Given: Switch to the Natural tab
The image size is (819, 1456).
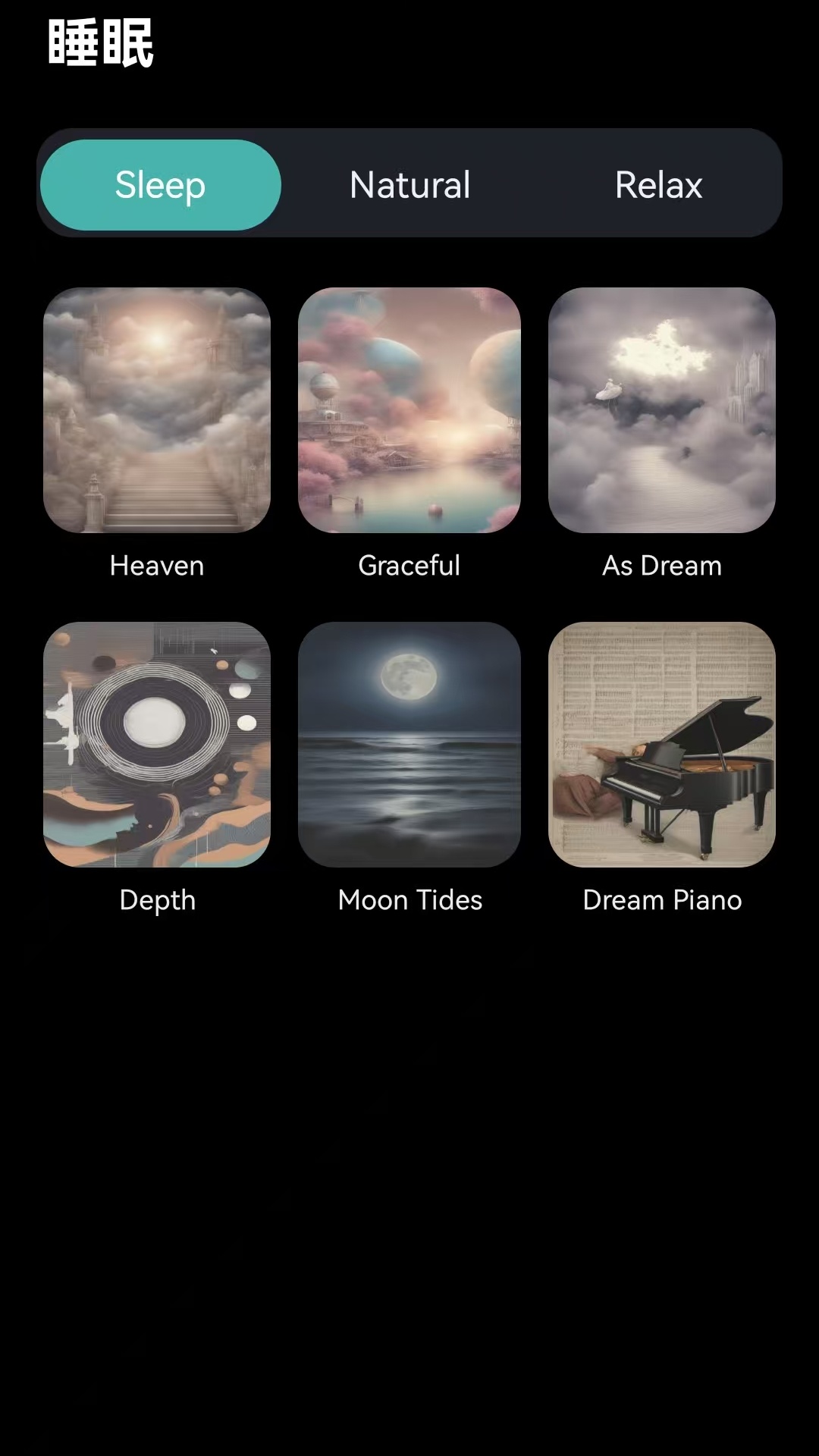Looking at the screenshot, I should pos(409,185).
